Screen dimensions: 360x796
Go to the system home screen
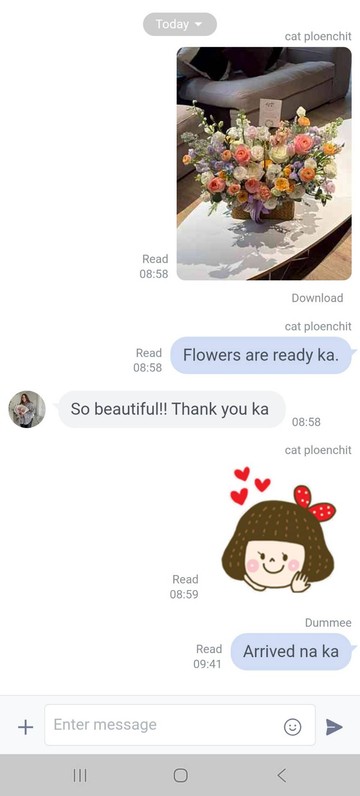(180, 775)
